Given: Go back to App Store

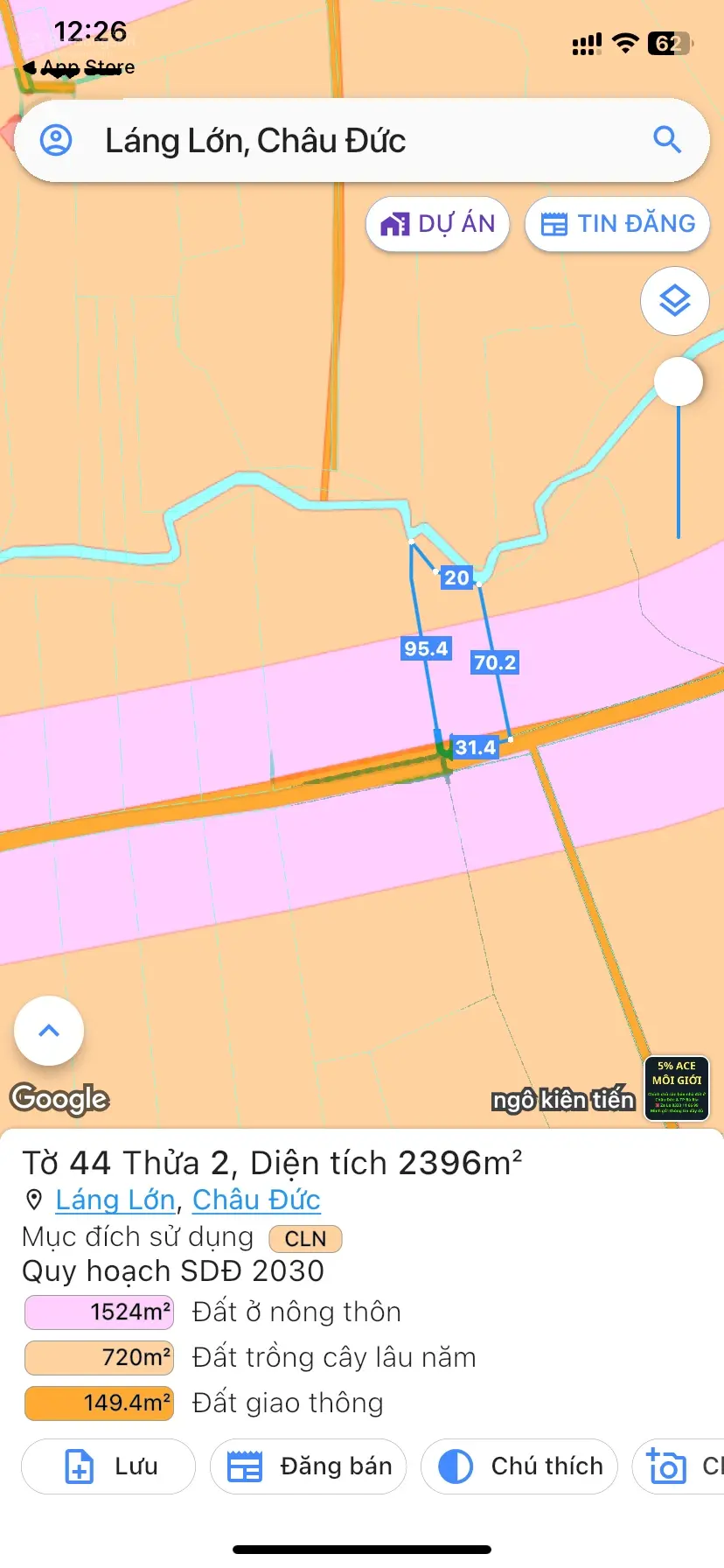Looking at the screenshot, I should (x=79, y=67).
